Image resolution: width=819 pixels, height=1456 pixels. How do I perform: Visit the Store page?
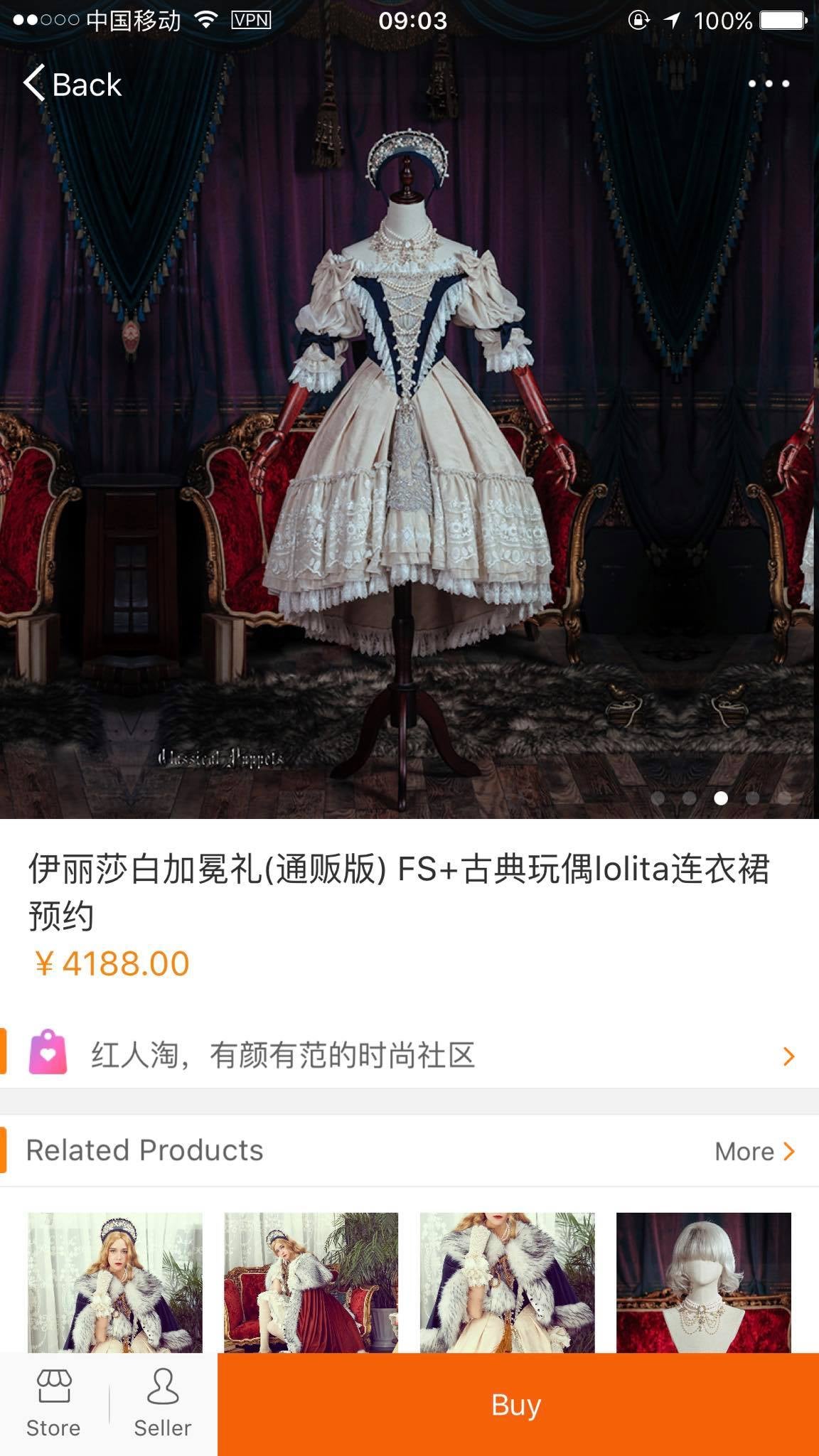(54, 1404)
